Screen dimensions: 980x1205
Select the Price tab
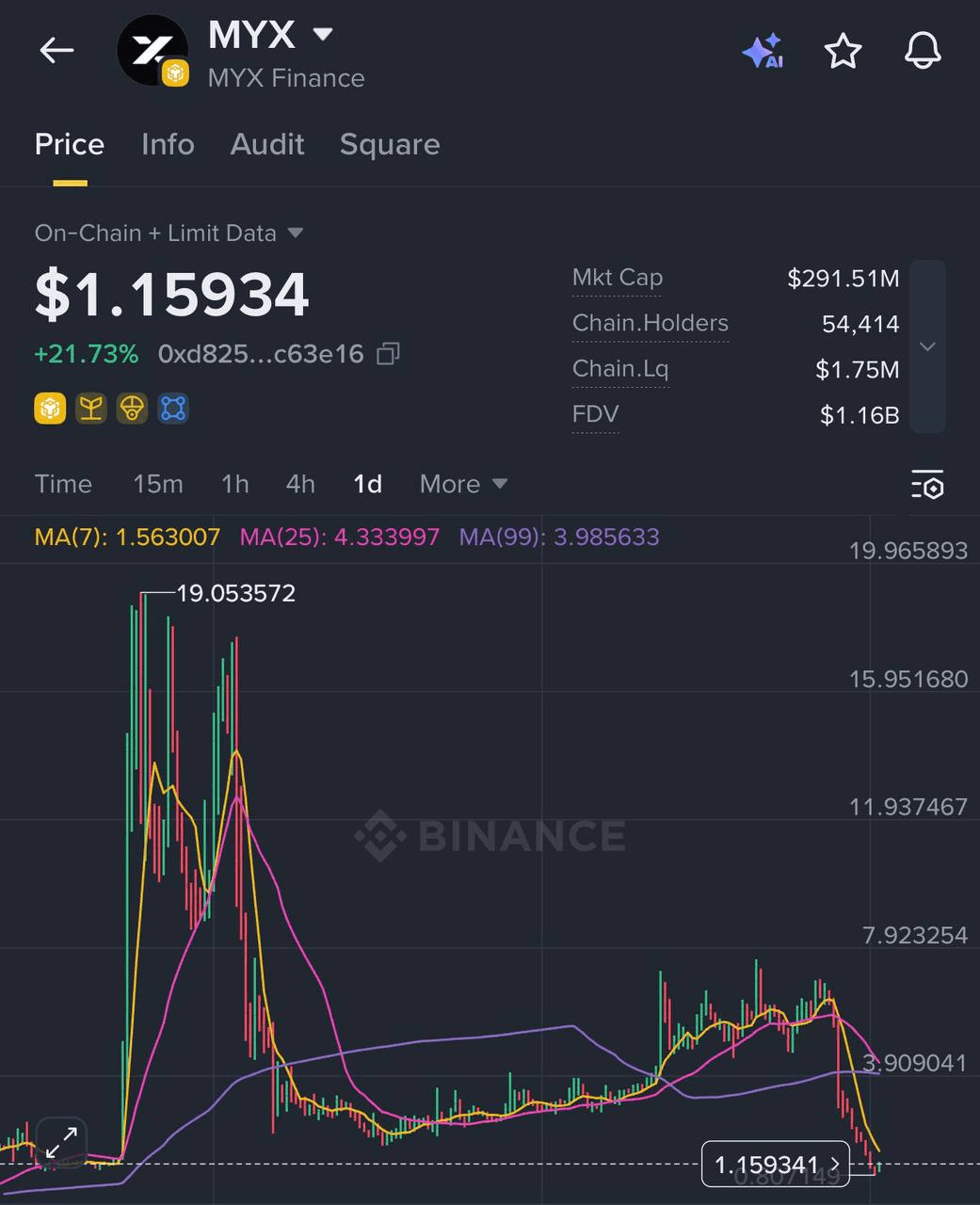pos(70,144)
